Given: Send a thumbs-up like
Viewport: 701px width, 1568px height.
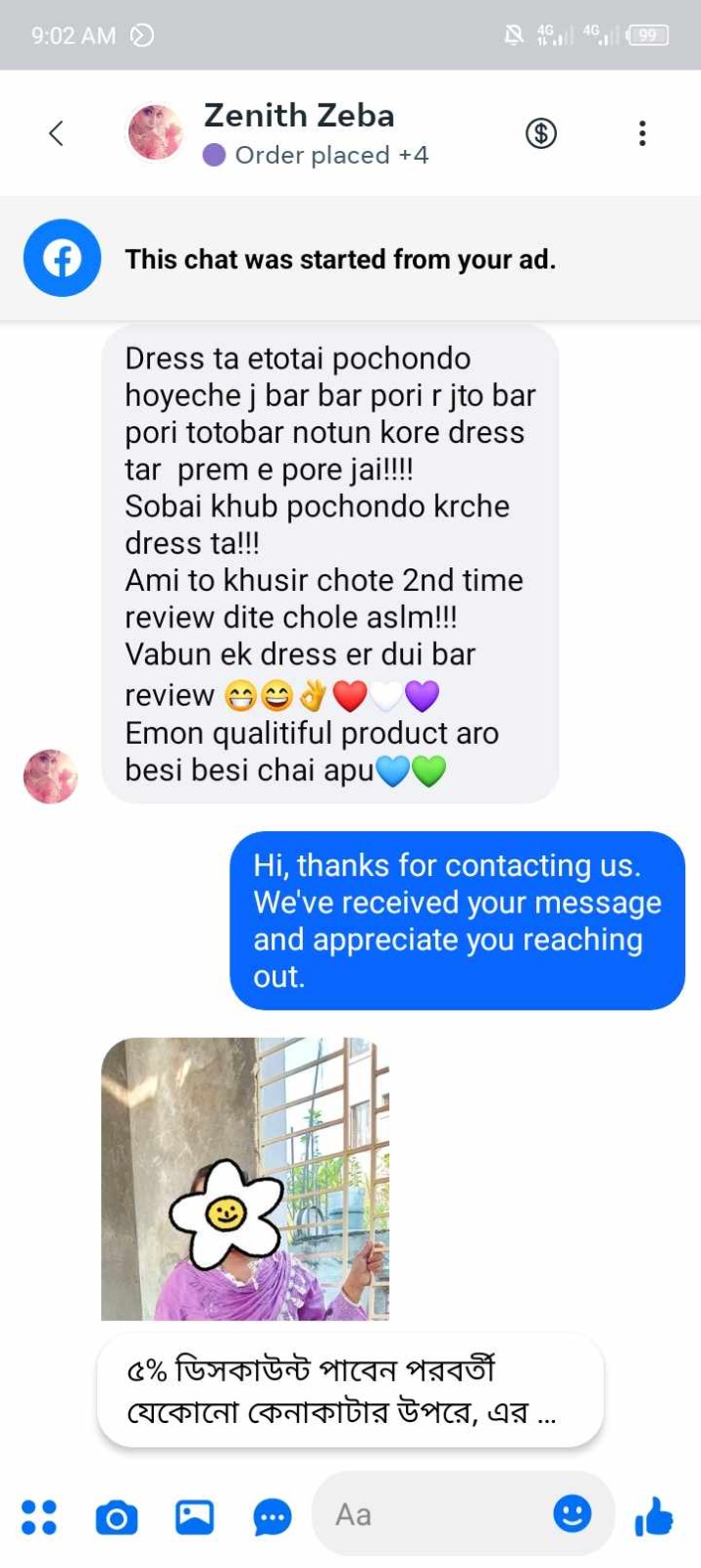Looking at the screenshot, I should coord(654,1516).
